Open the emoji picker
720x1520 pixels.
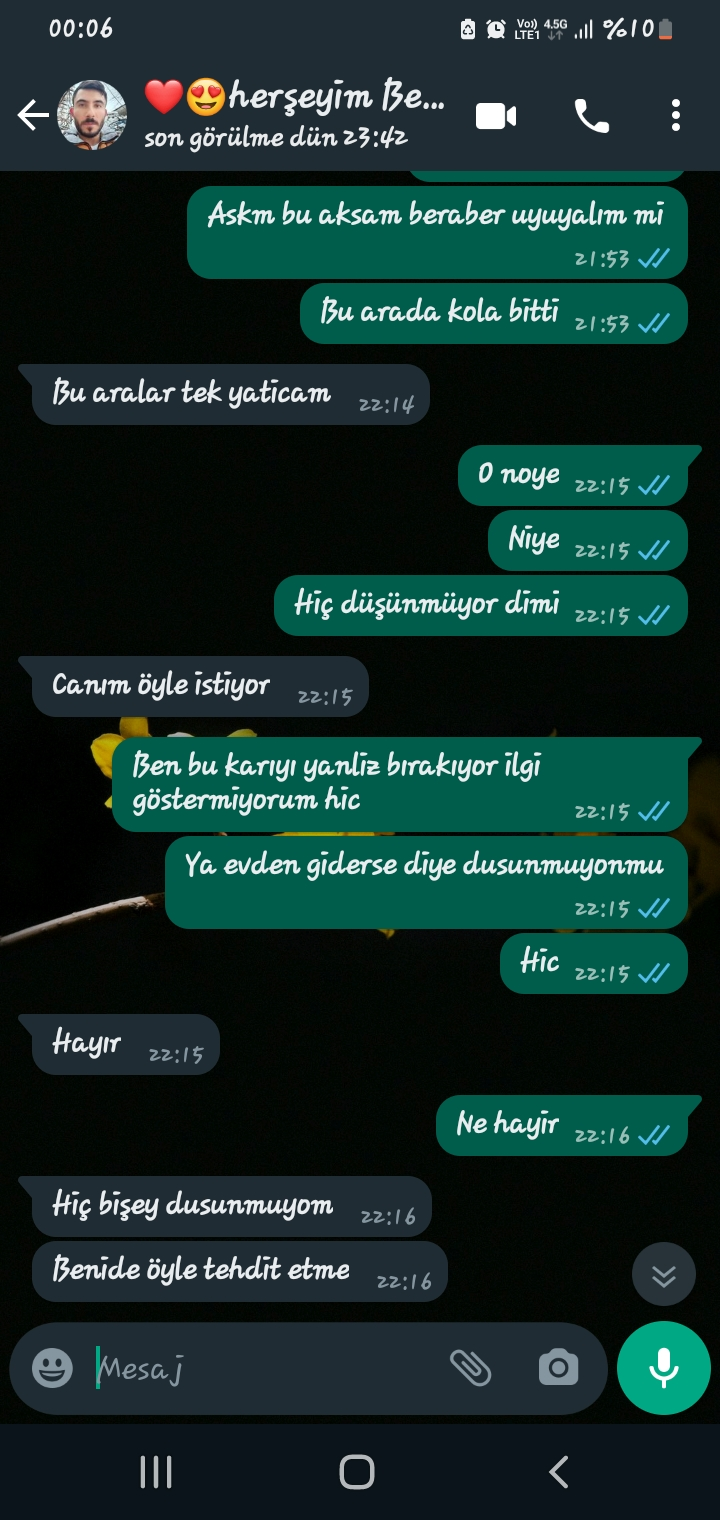pyautogui.click(x=52, y=1367)
